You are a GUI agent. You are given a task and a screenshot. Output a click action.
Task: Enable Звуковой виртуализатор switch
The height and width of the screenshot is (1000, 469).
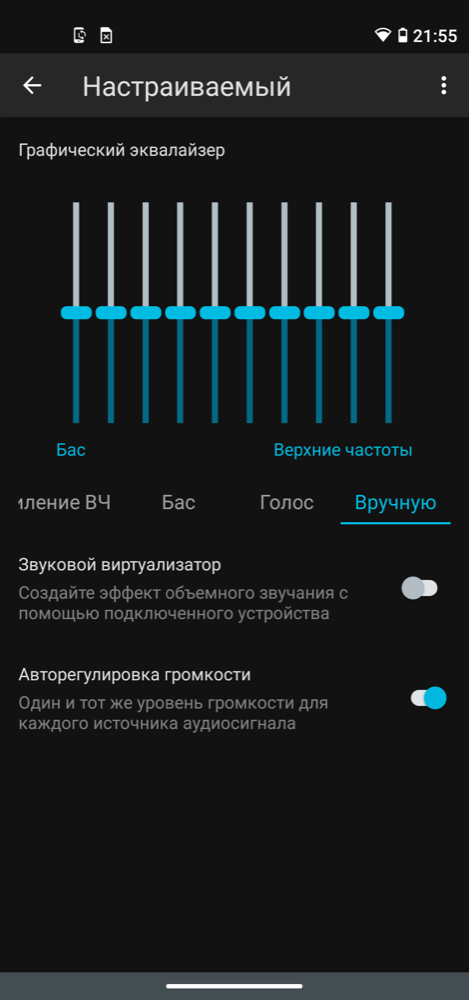click(420, 588)
